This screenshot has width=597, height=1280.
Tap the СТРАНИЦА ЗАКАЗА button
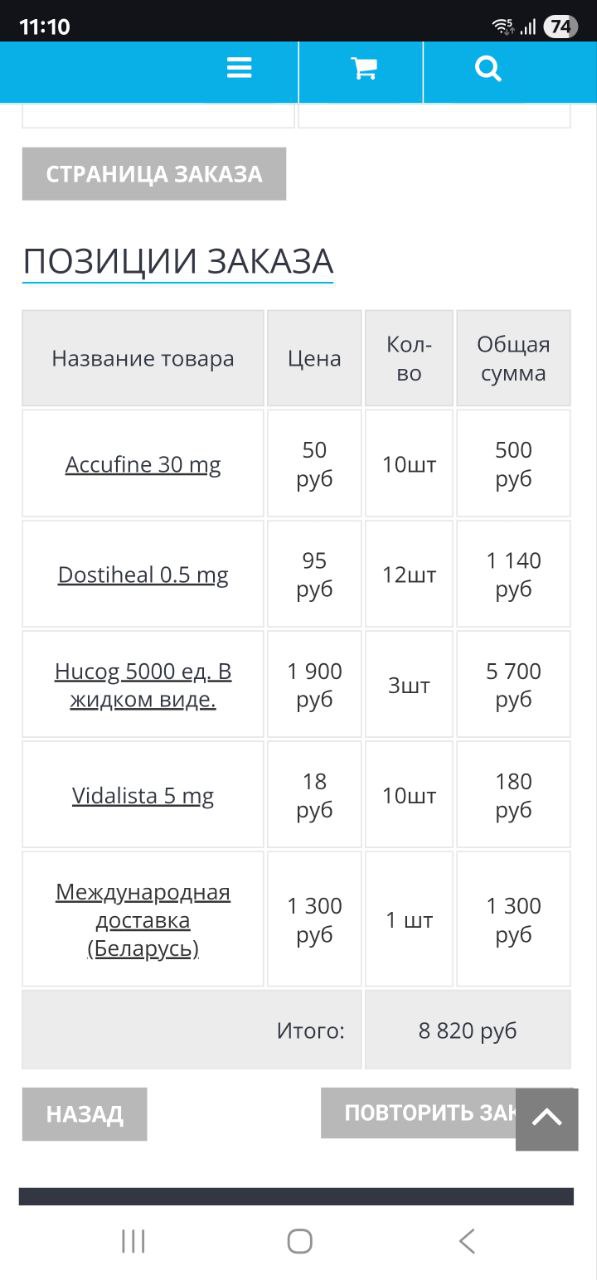[154, 174]
